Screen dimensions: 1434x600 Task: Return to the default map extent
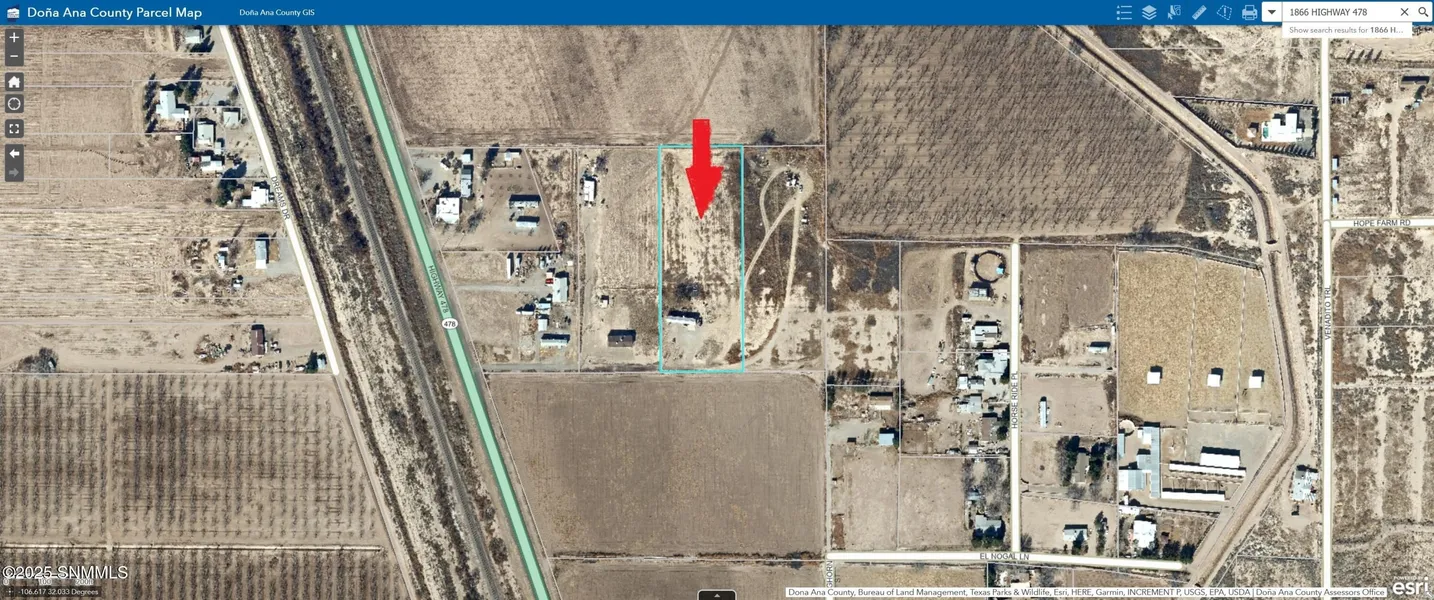point(14,82)
